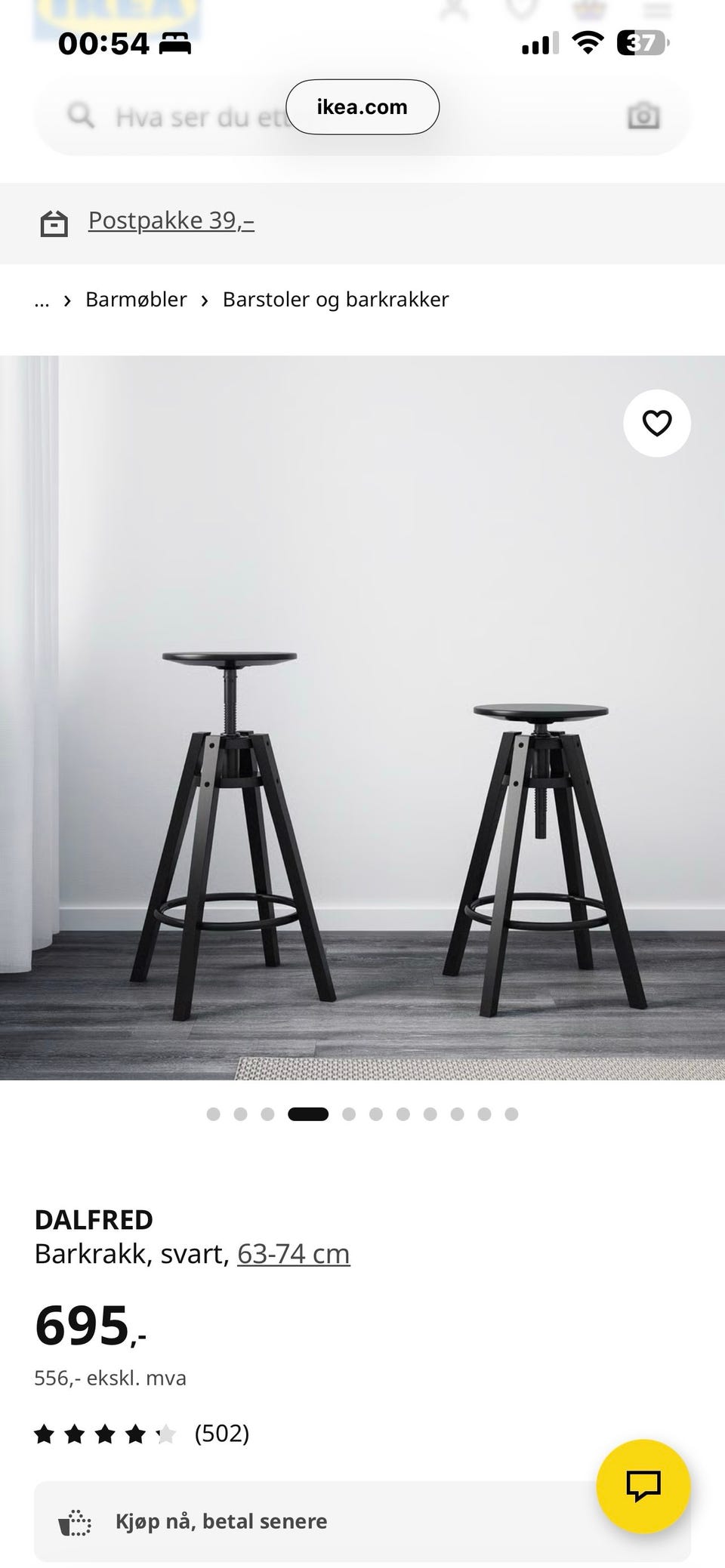Expand the collapsed breadcrumb ellipsis
The image size is (725, 1568).
[x=42, y=300]
